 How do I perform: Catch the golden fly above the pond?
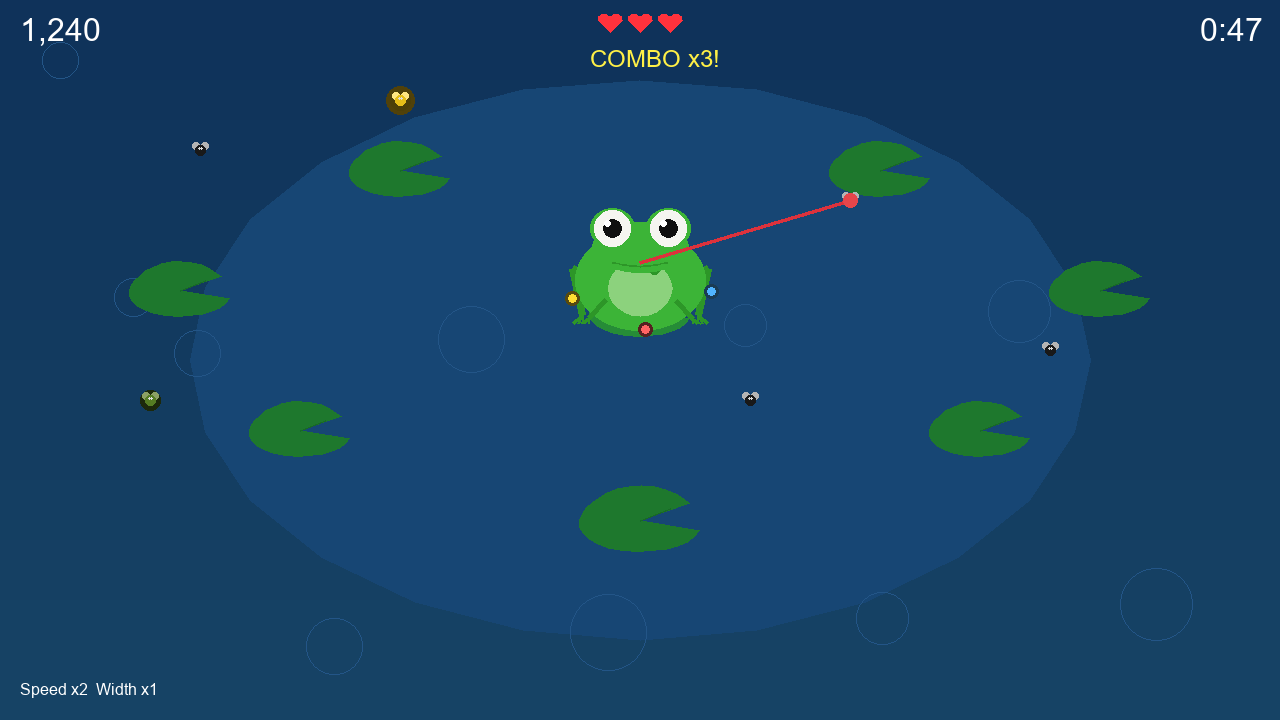point(400,100)
